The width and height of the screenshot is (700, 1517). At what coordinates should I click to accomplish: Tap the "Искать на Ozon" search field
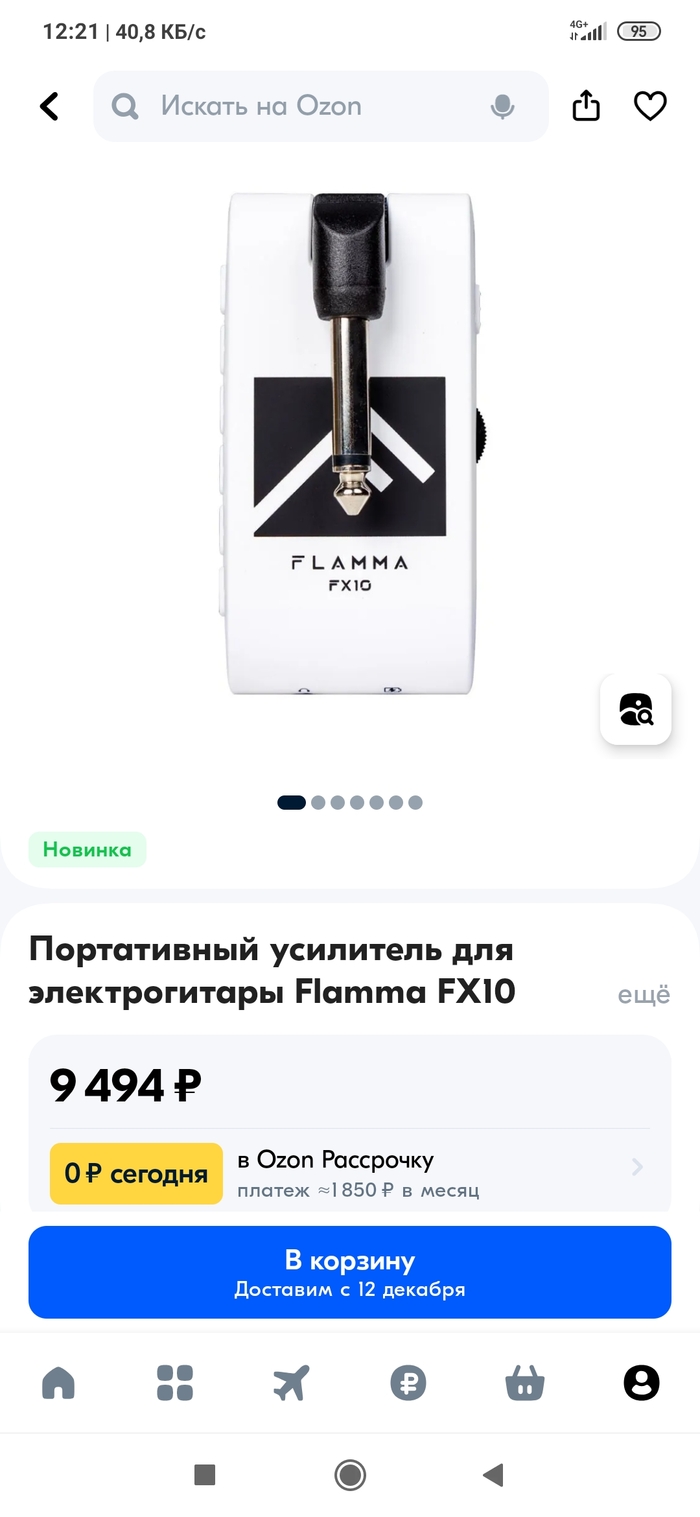[300, 106]
